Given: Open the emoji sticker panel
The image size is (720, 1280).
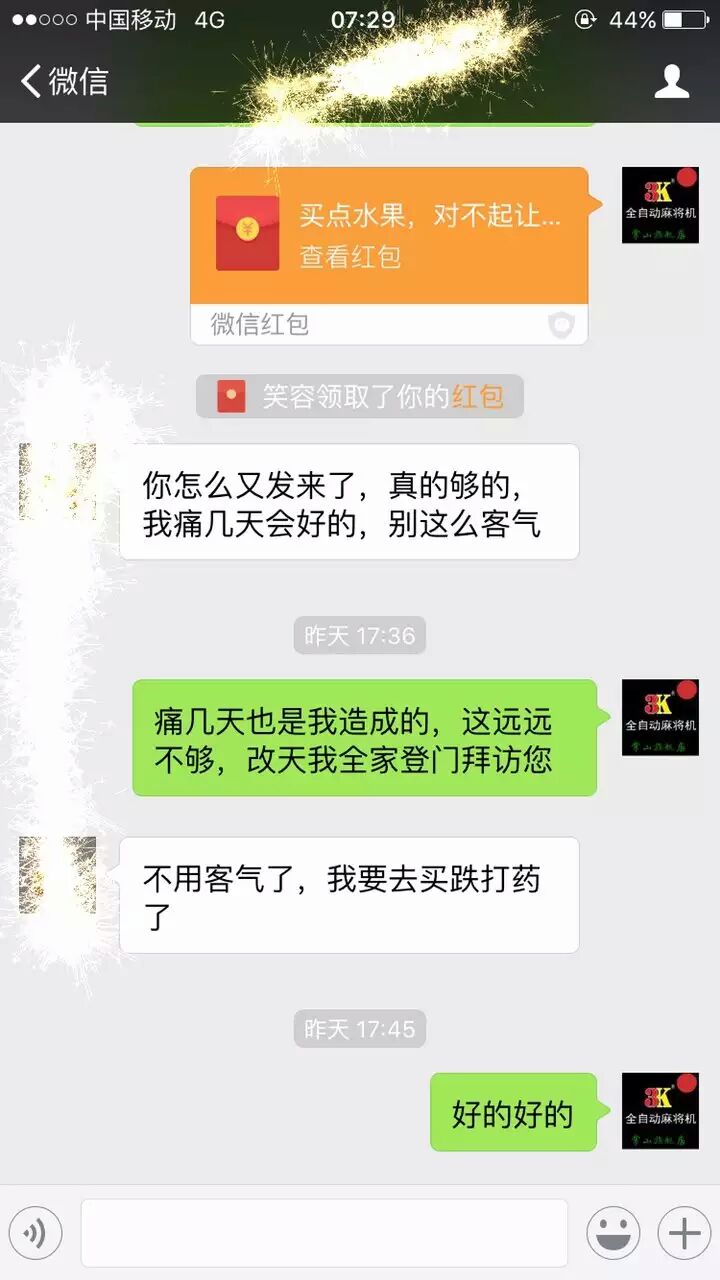Looking at the screenshot, I should pyautogui.click(x=613, y=1234).
